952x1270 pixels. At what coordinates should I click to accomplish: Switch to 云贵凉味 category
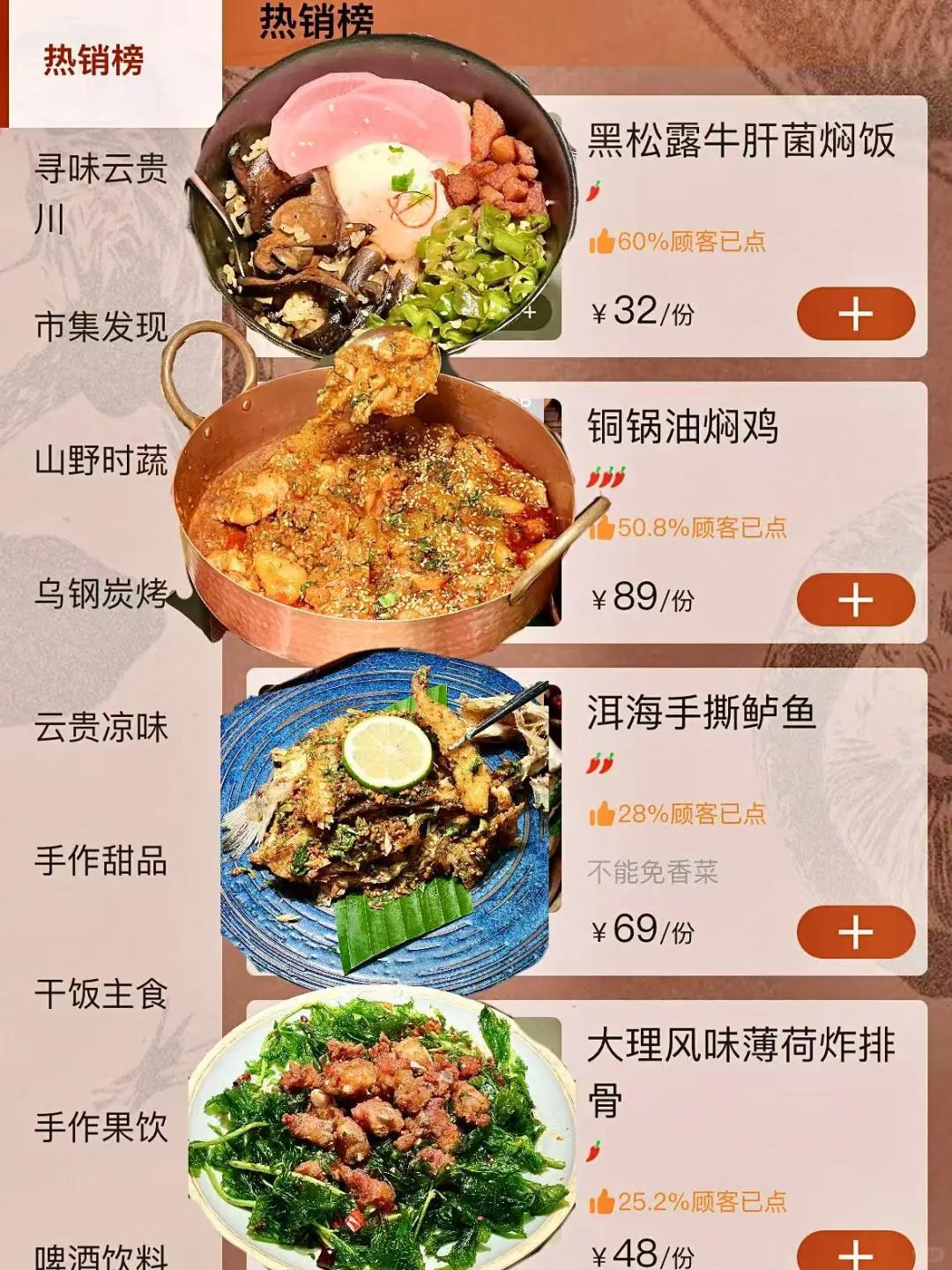(100, 728)
